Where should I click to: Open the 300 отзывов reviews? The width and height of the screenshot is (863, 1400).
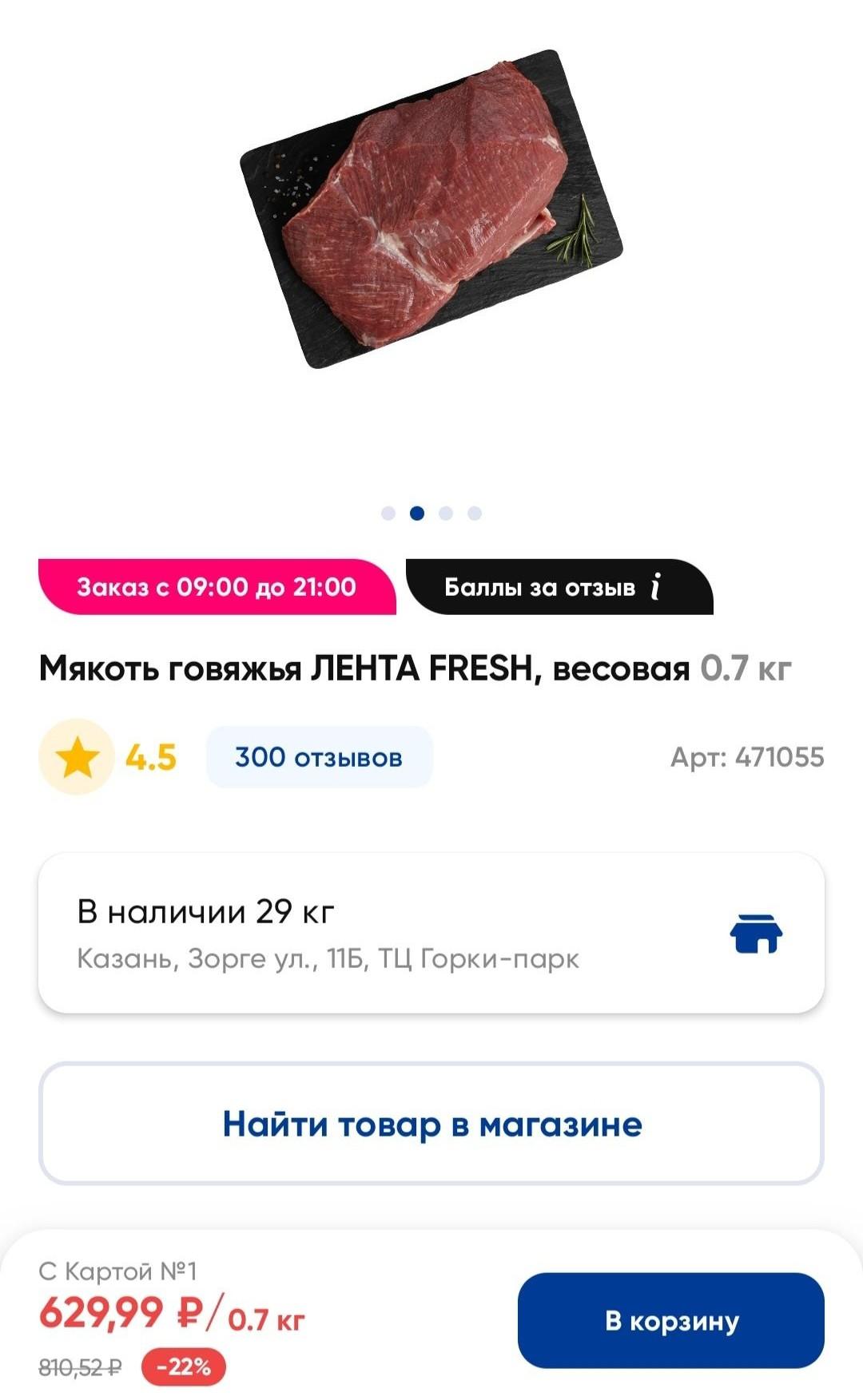[x=319, y=757]
